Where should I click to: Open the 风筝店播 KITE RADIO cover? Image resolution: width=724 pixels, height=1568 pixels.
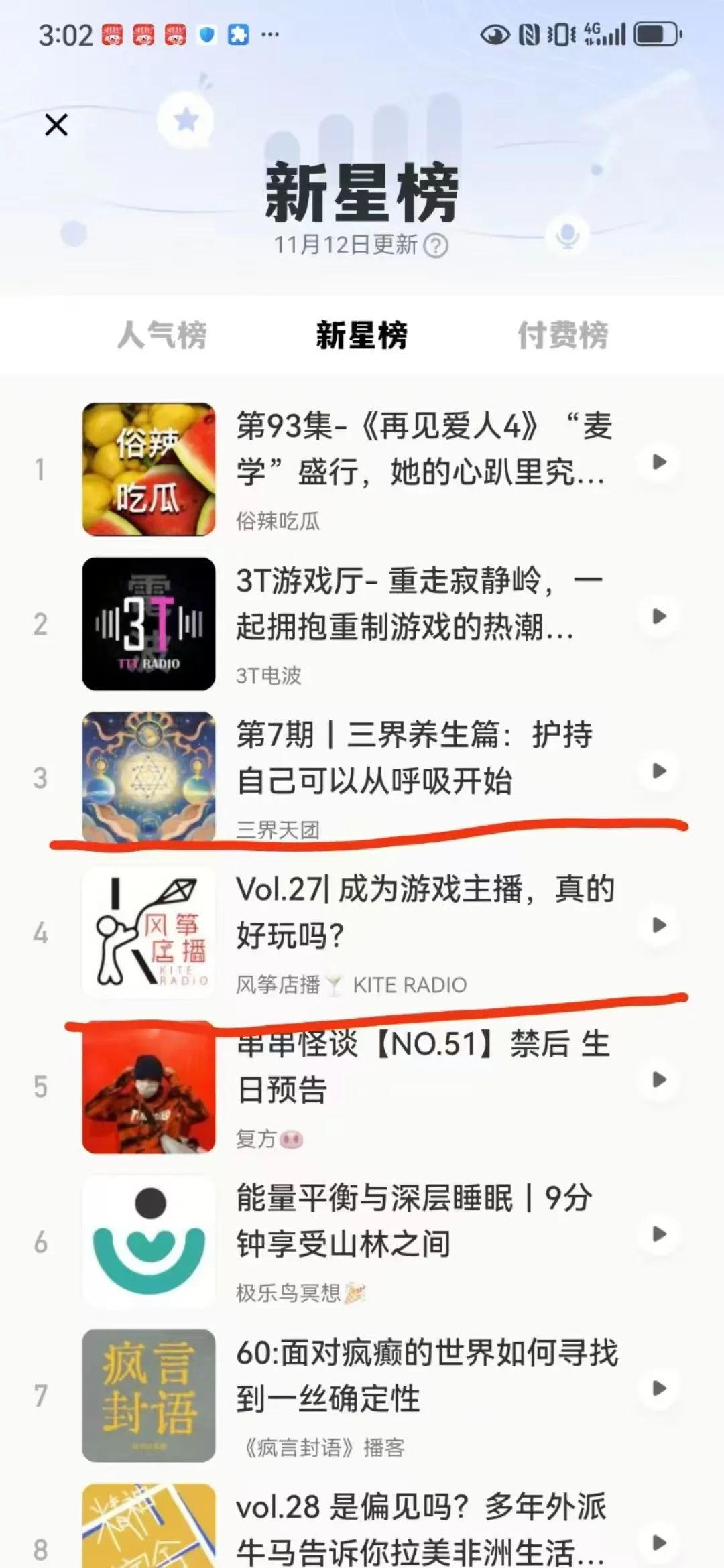(x=149, y=933)
